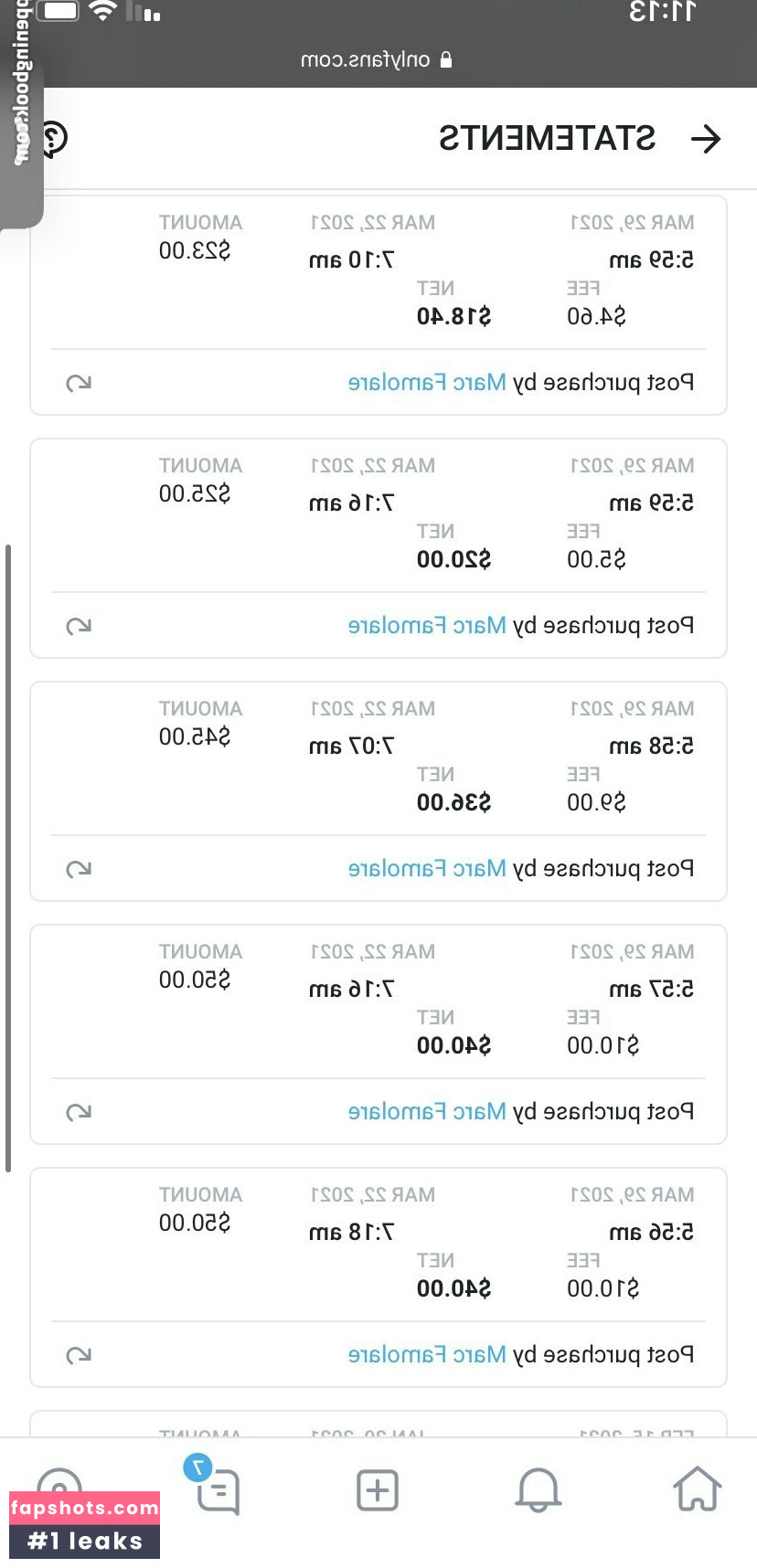Tap the arrow icon on $25.00 statement
The height and width of the screenshot is (1568, 757).
(x=79, y=626)
